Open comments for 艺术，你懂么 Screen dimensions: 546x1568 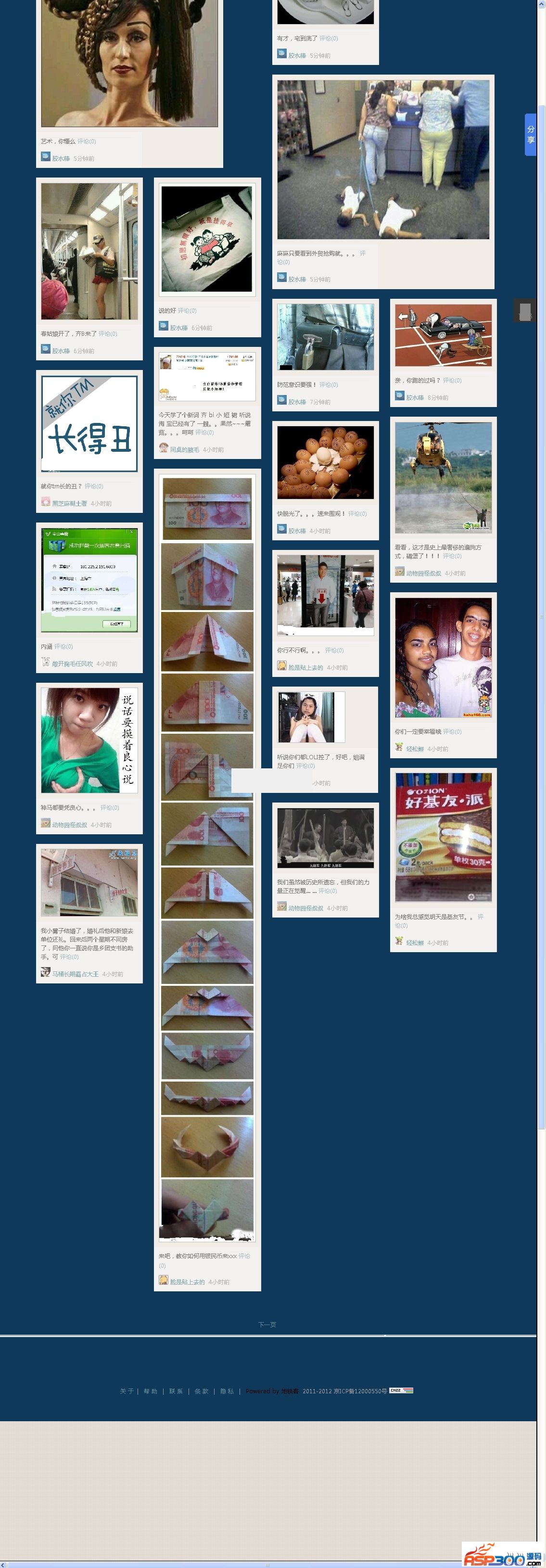(87, 141)
